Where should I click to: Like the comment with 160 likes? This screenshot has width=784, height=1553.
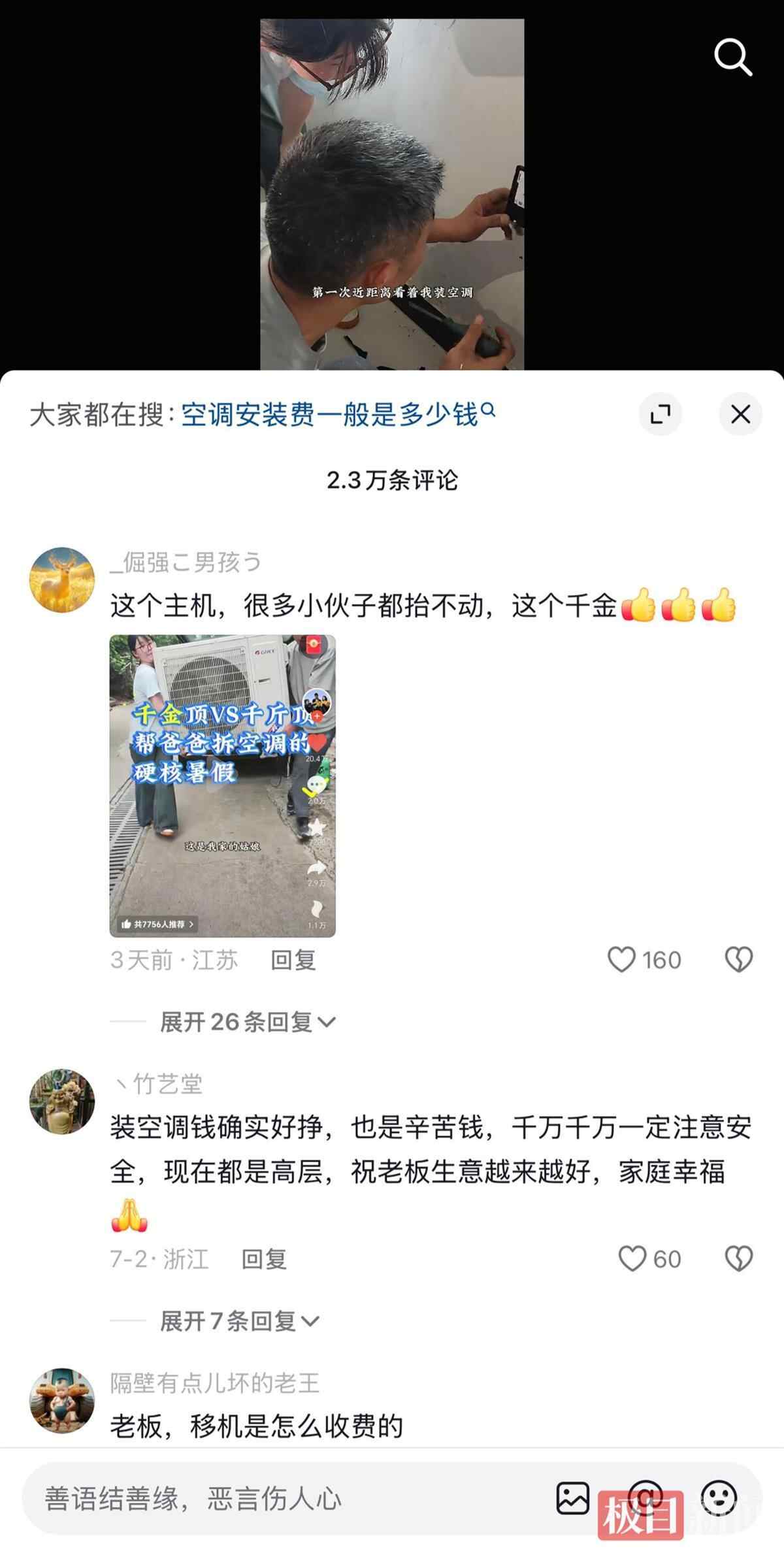(x=622, y=960)
